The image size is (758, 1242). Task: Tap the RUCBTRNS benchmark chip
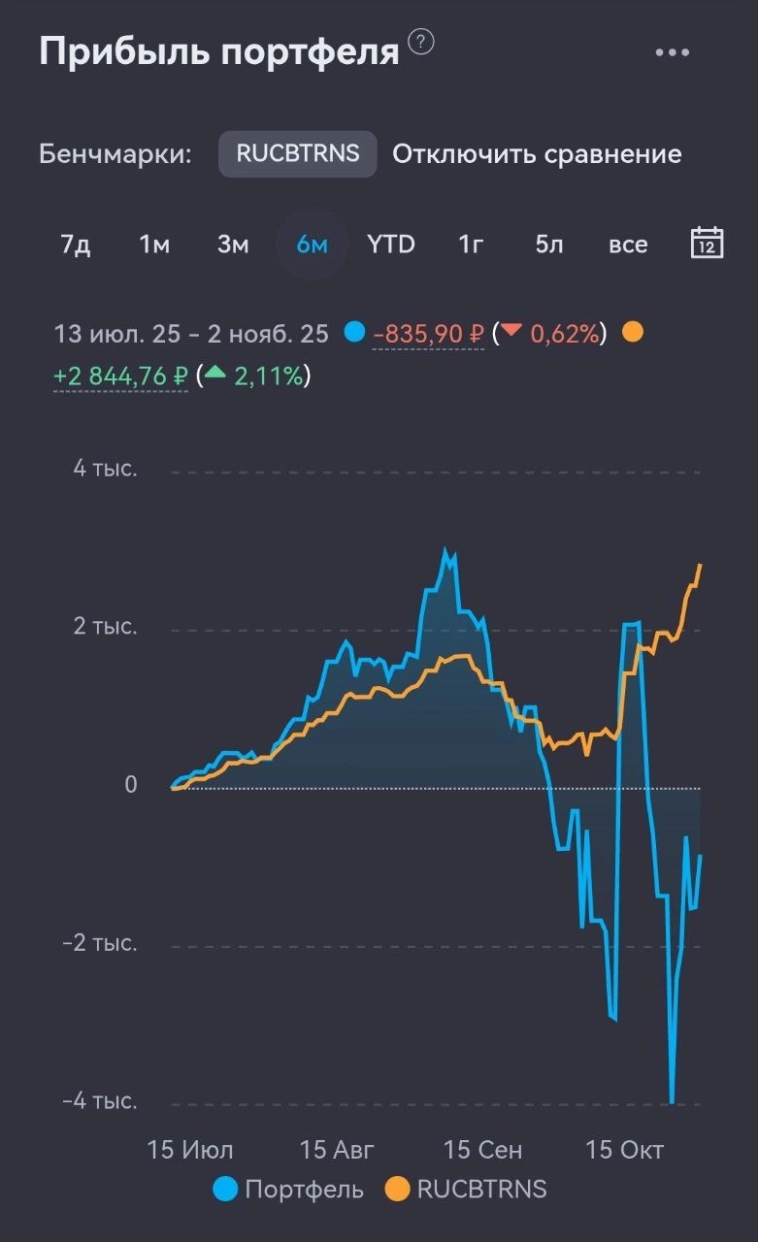(298, 154)
